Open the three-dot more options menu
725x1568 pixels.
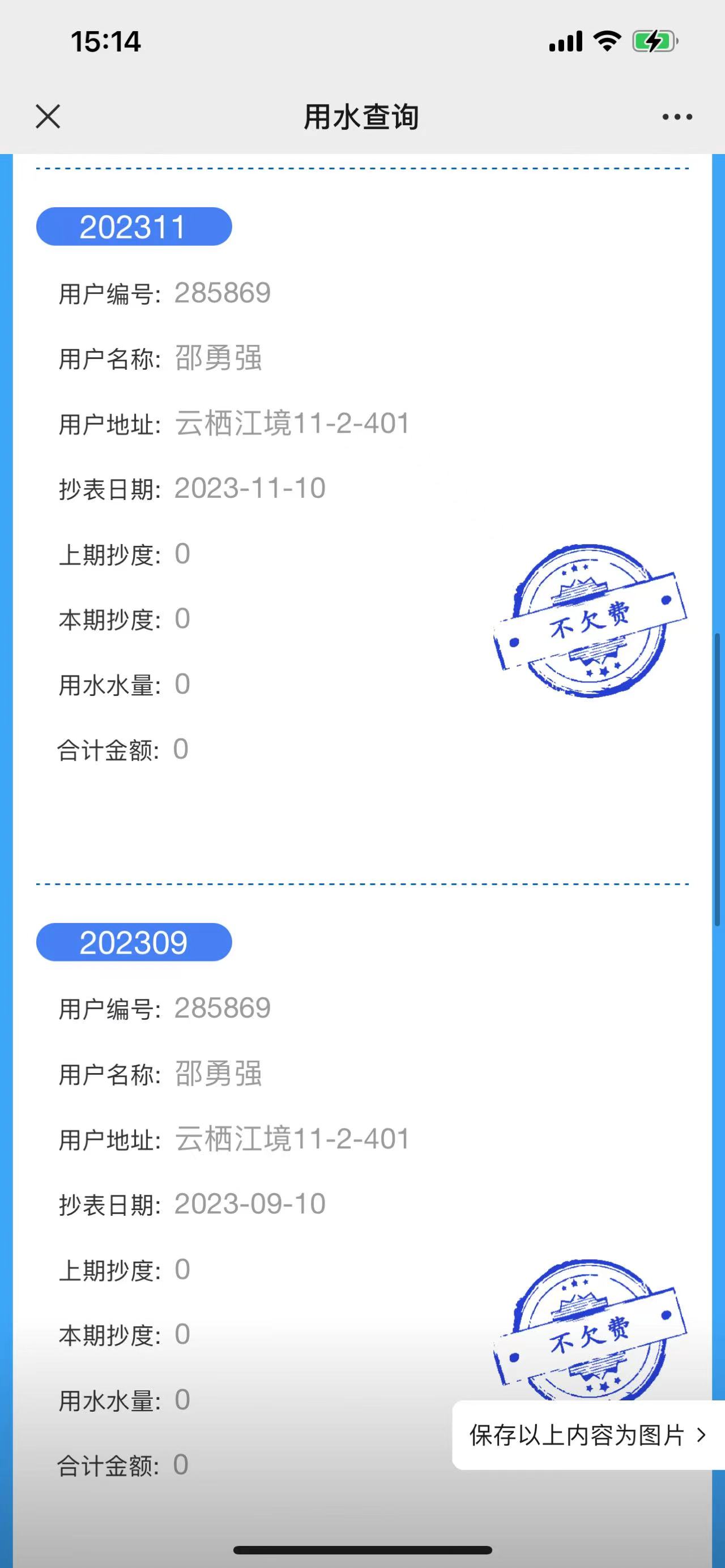tap(677, 117)
